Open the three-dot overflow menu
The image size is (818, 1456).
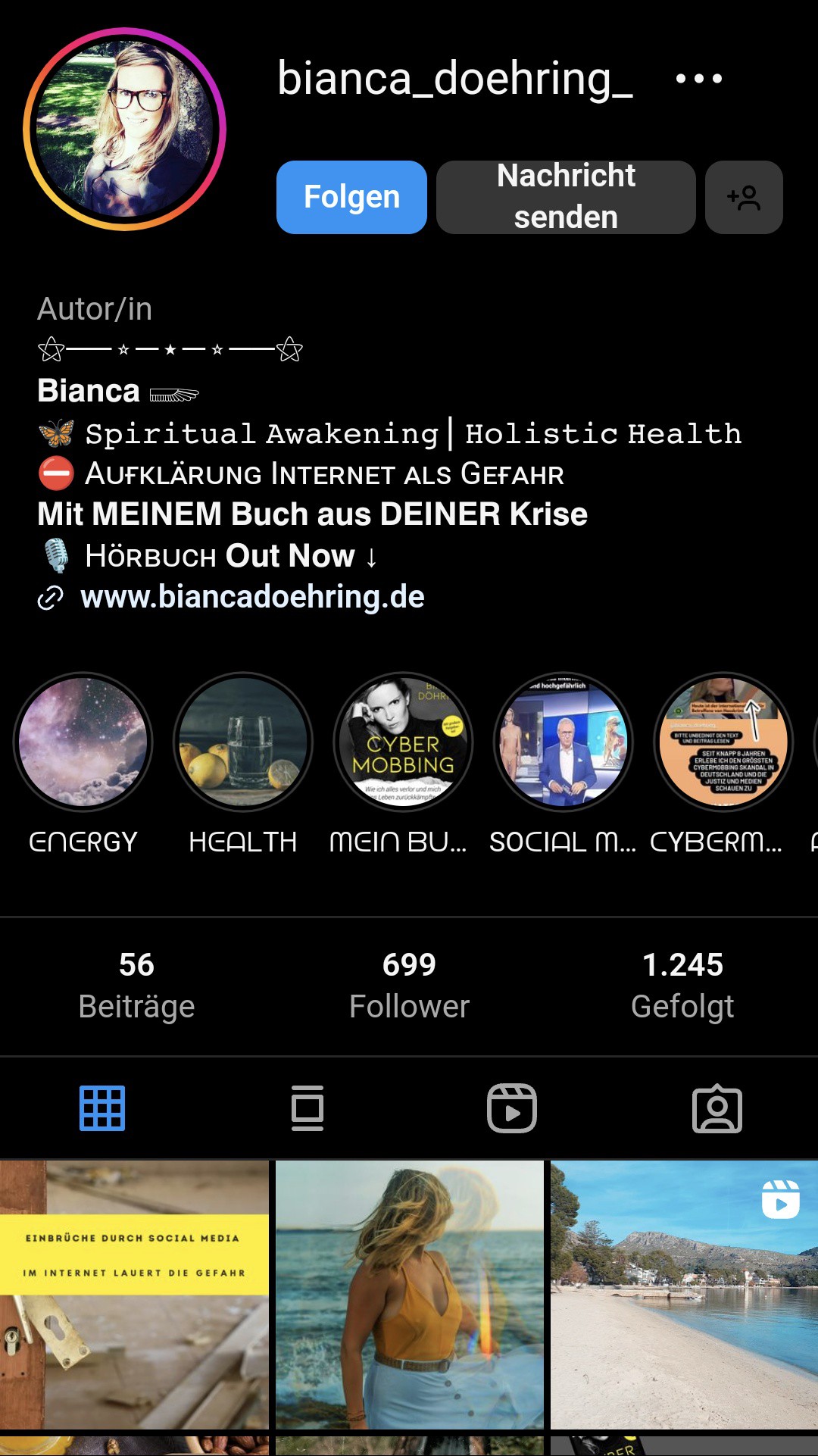coord(698,79)
